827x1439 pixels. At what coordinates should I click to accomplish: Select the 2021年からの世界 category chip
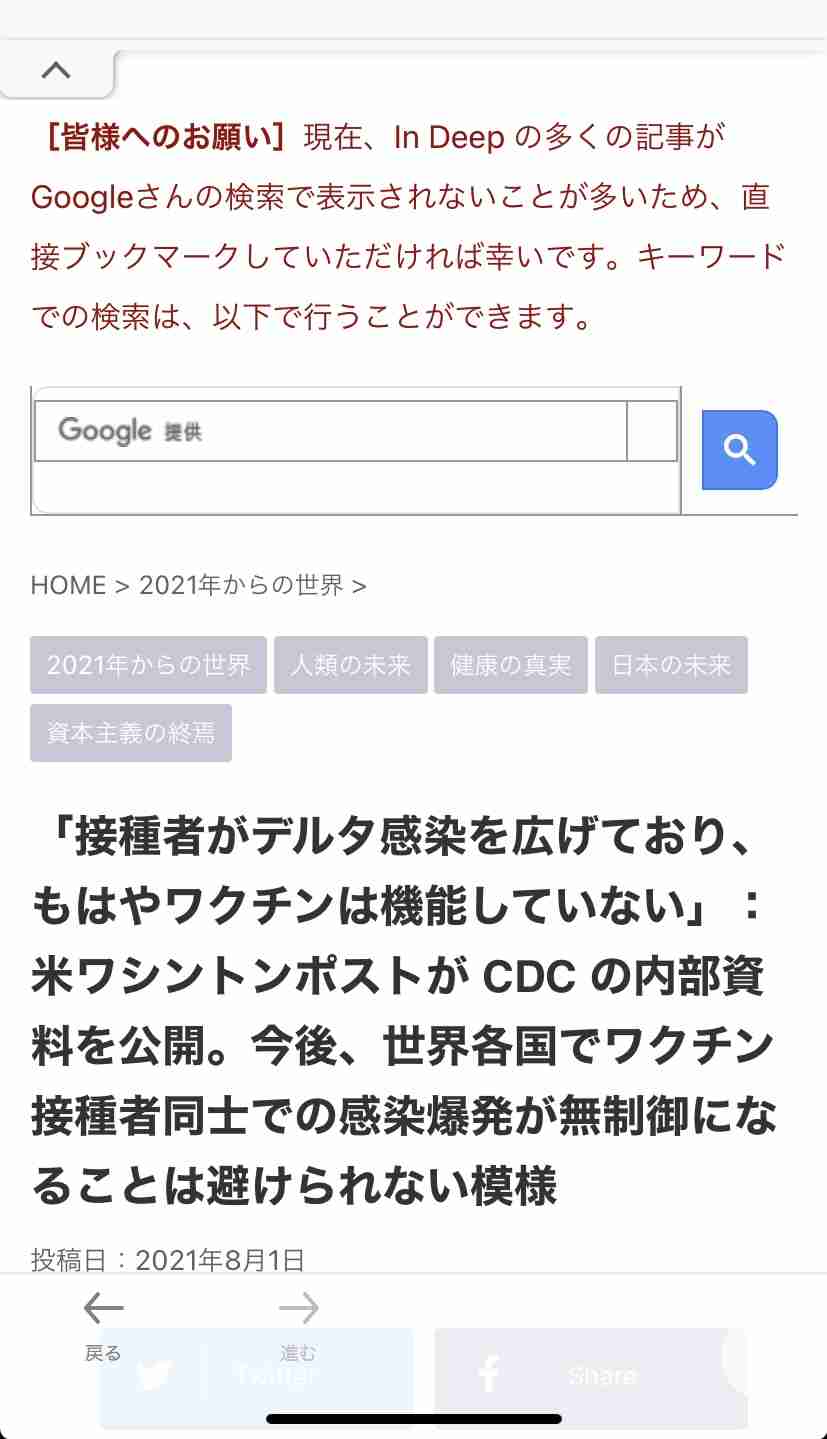tap(148, 665)
